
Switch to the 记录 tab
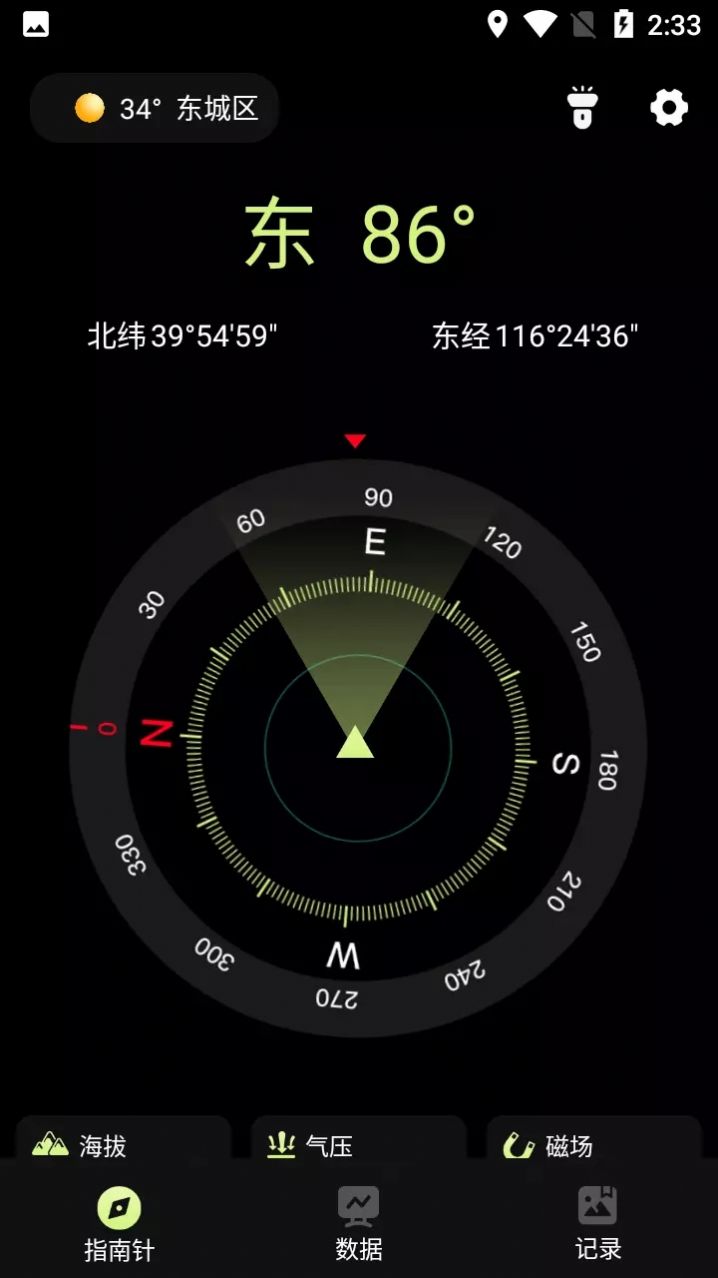(597, 1222)
